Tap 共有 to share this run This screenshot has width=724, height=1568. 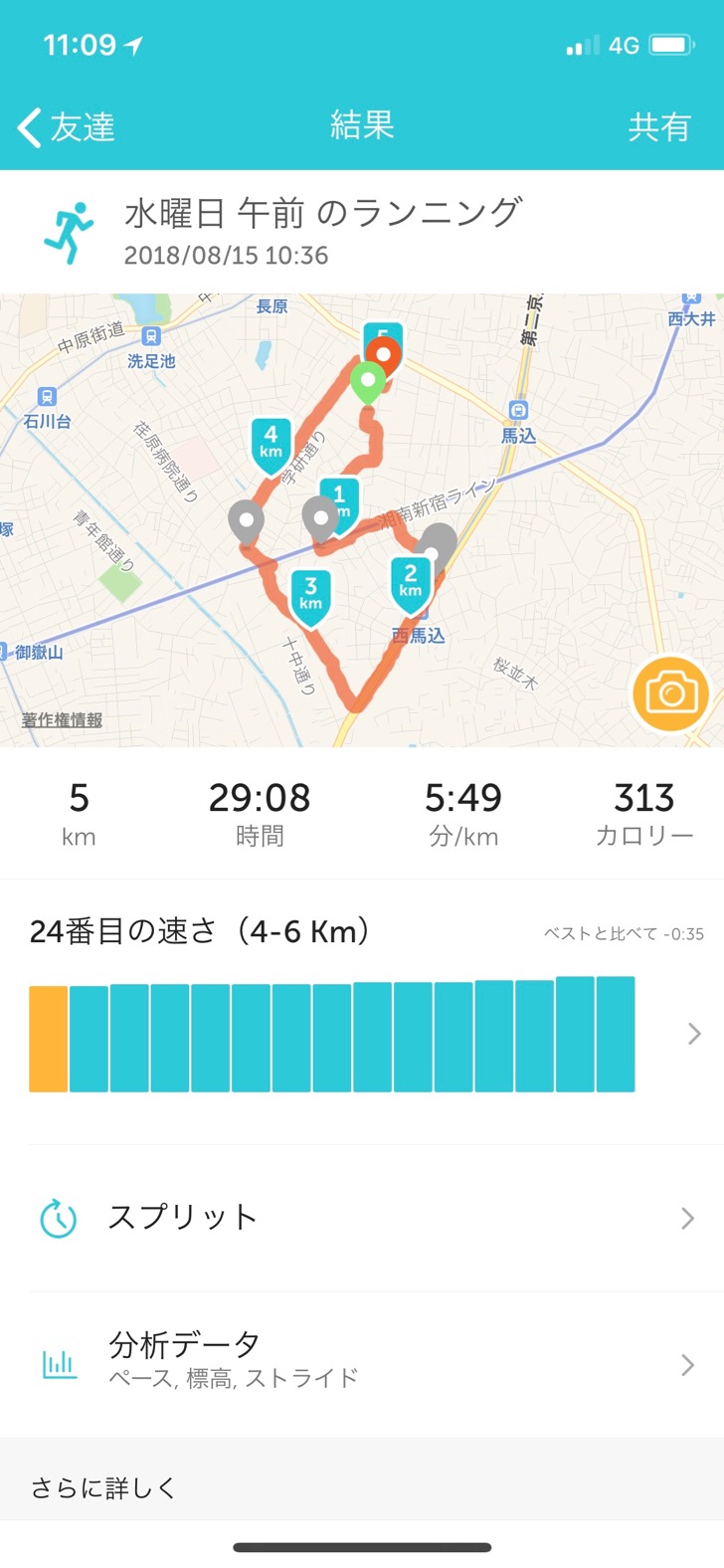[658, 127]
